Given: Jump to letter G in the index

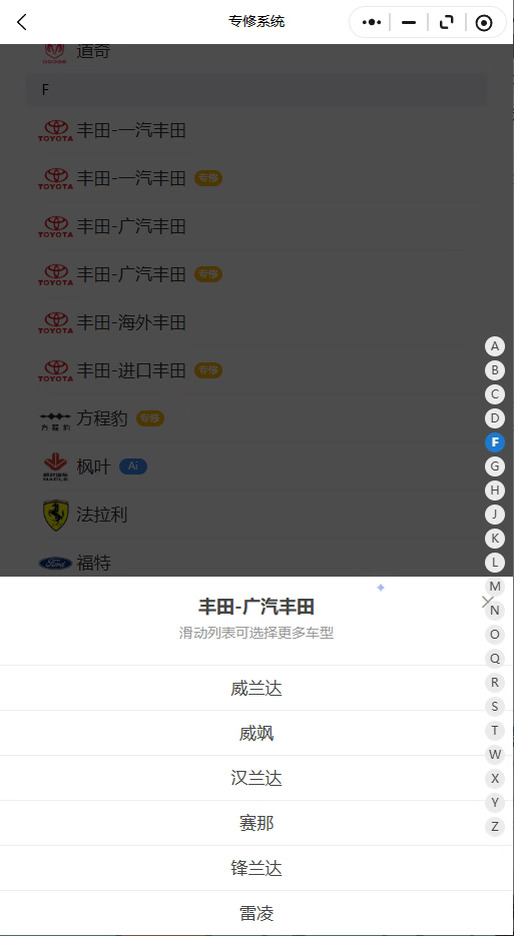Looking at the screenshot, I should coord(494,466).
